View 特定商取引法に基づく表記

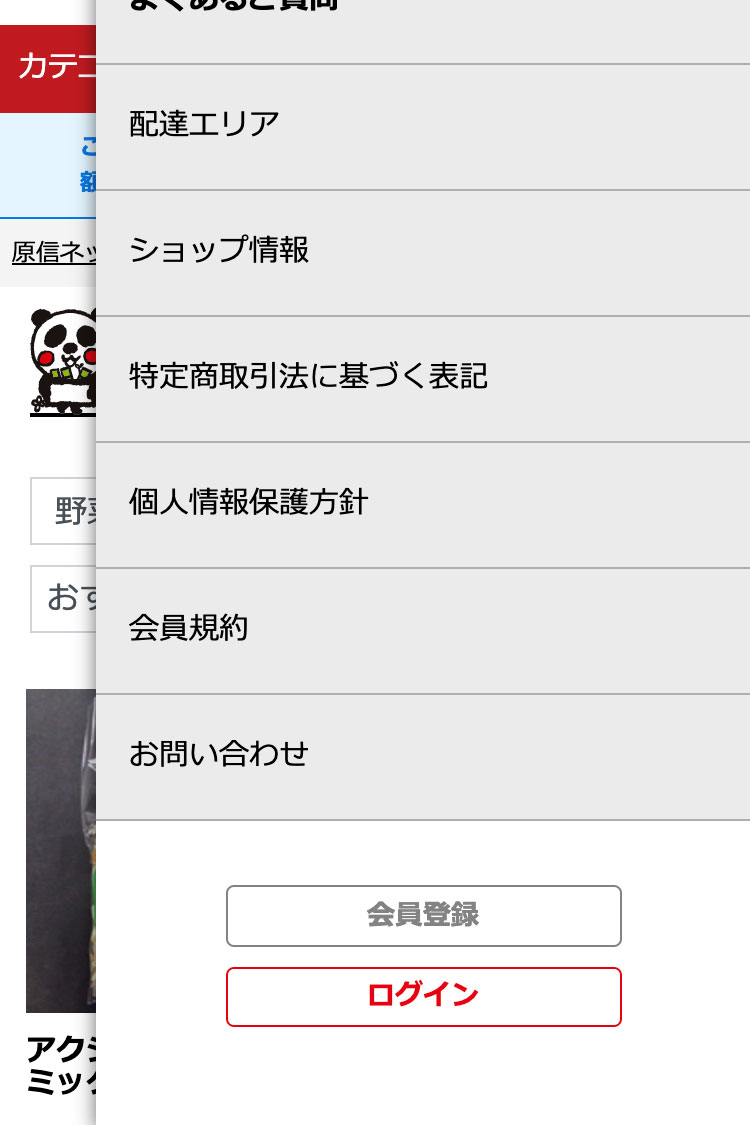pyautogui.click(x=308, y=377)
